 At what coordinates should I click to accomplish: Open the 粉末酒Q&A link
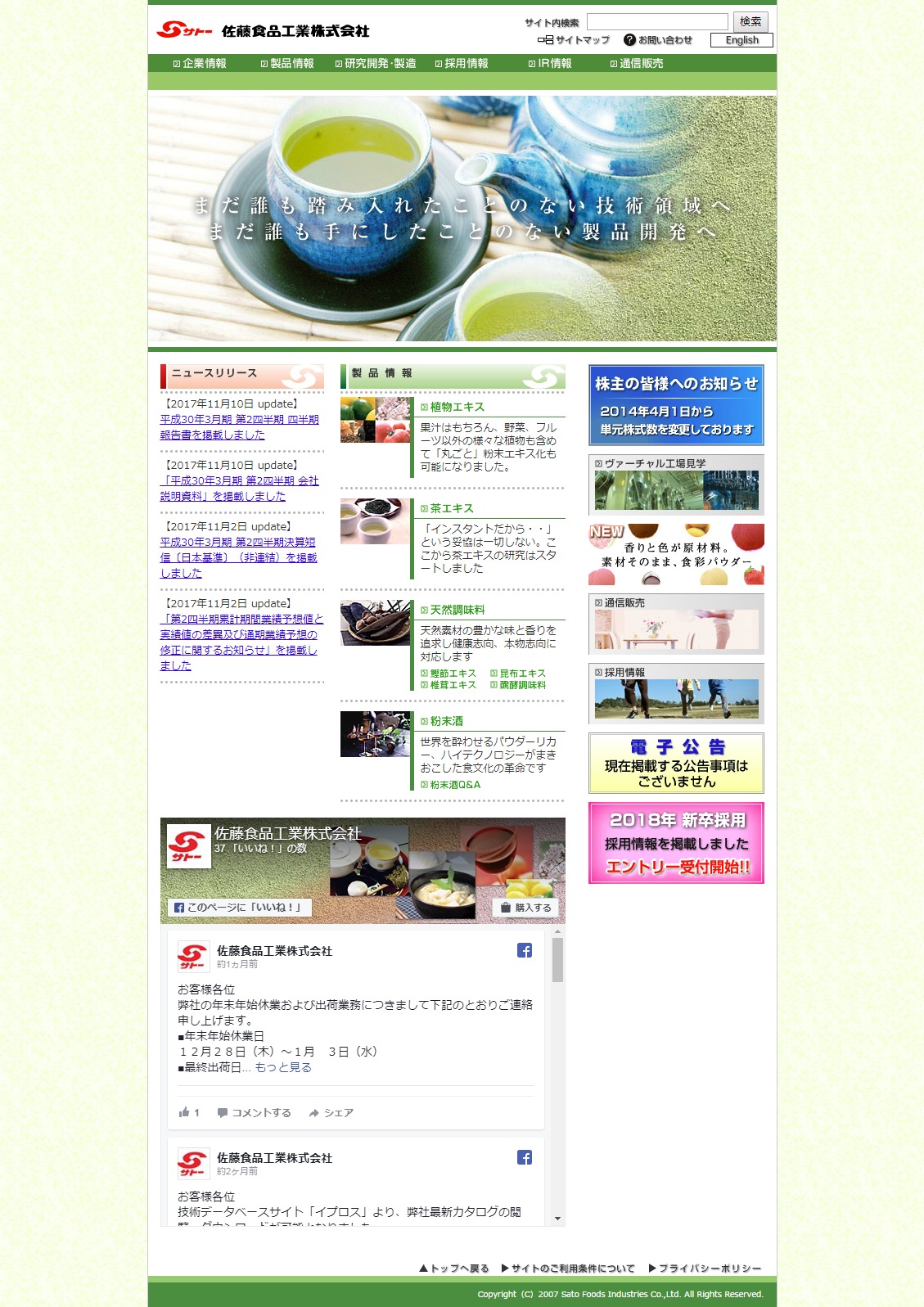[454, 785]
